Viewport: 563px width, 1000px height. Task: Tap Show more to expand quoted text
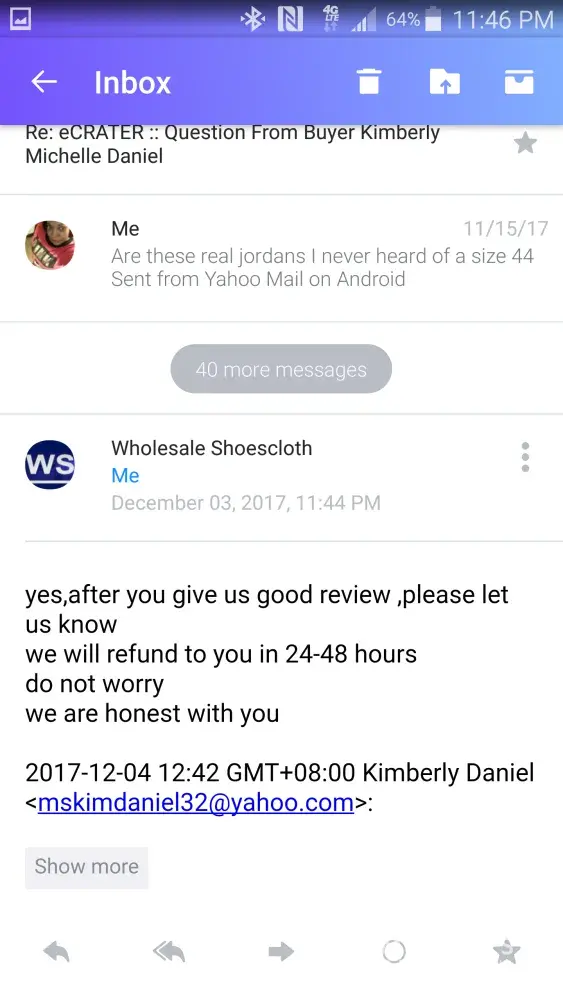coord(87,867)
